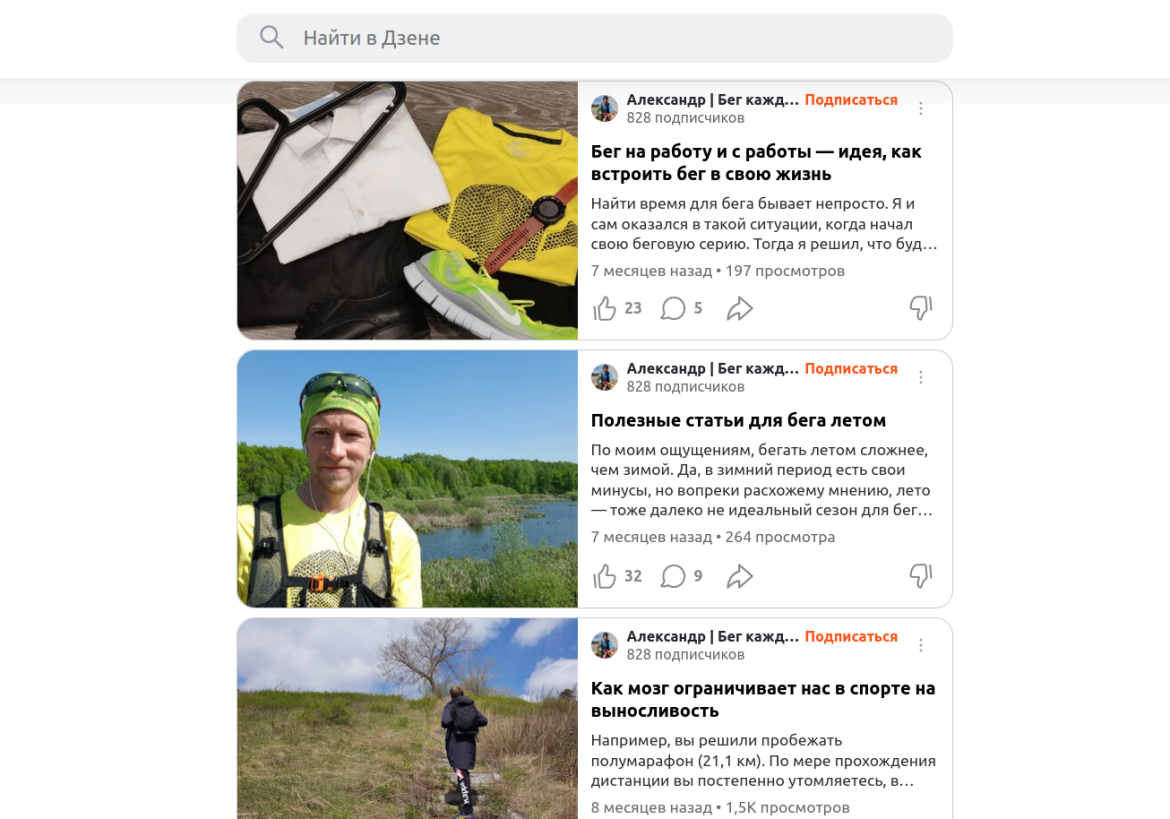Dislike 'Полезные статьи для бега летом'
The height and width of the screenshot is (819, 1170).
tap(920, 576)
